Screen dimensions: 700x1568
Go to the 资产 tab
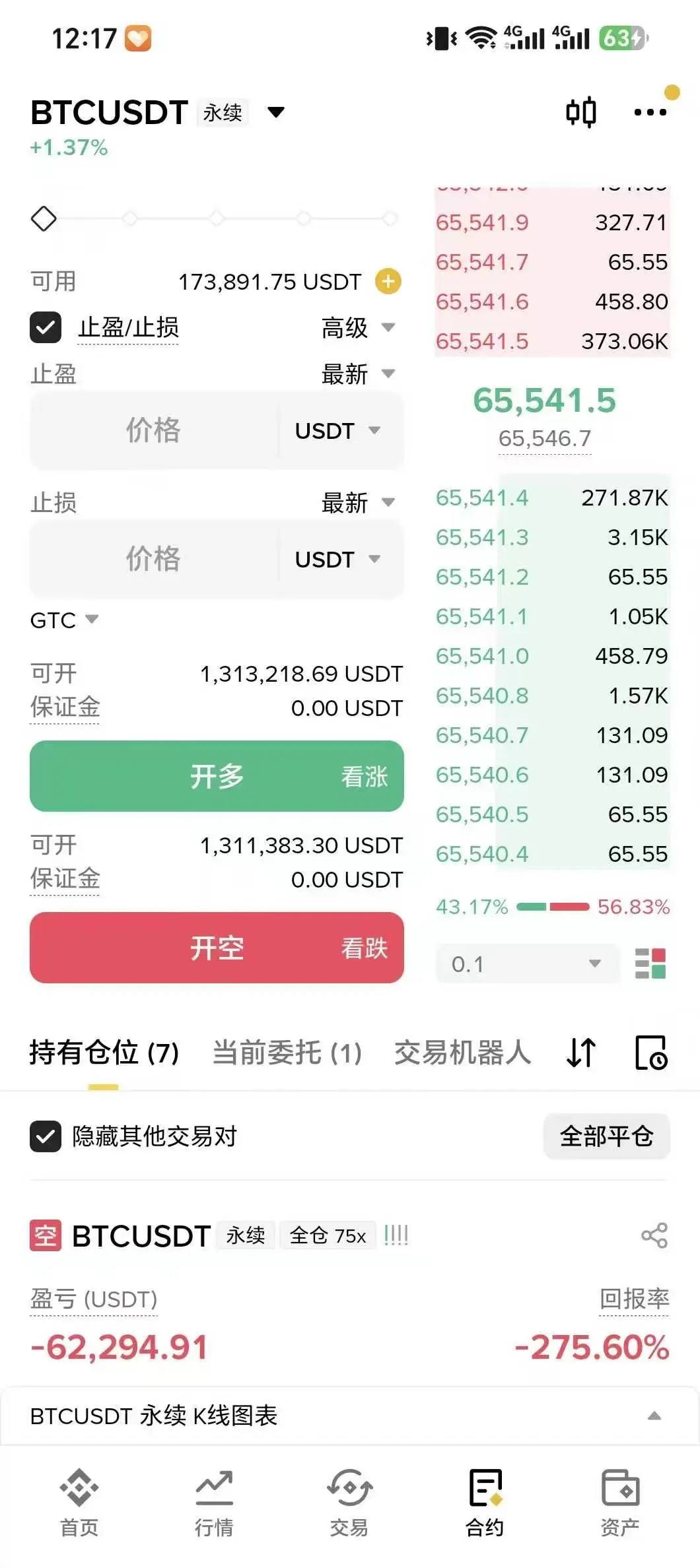tap(619, 1503)
